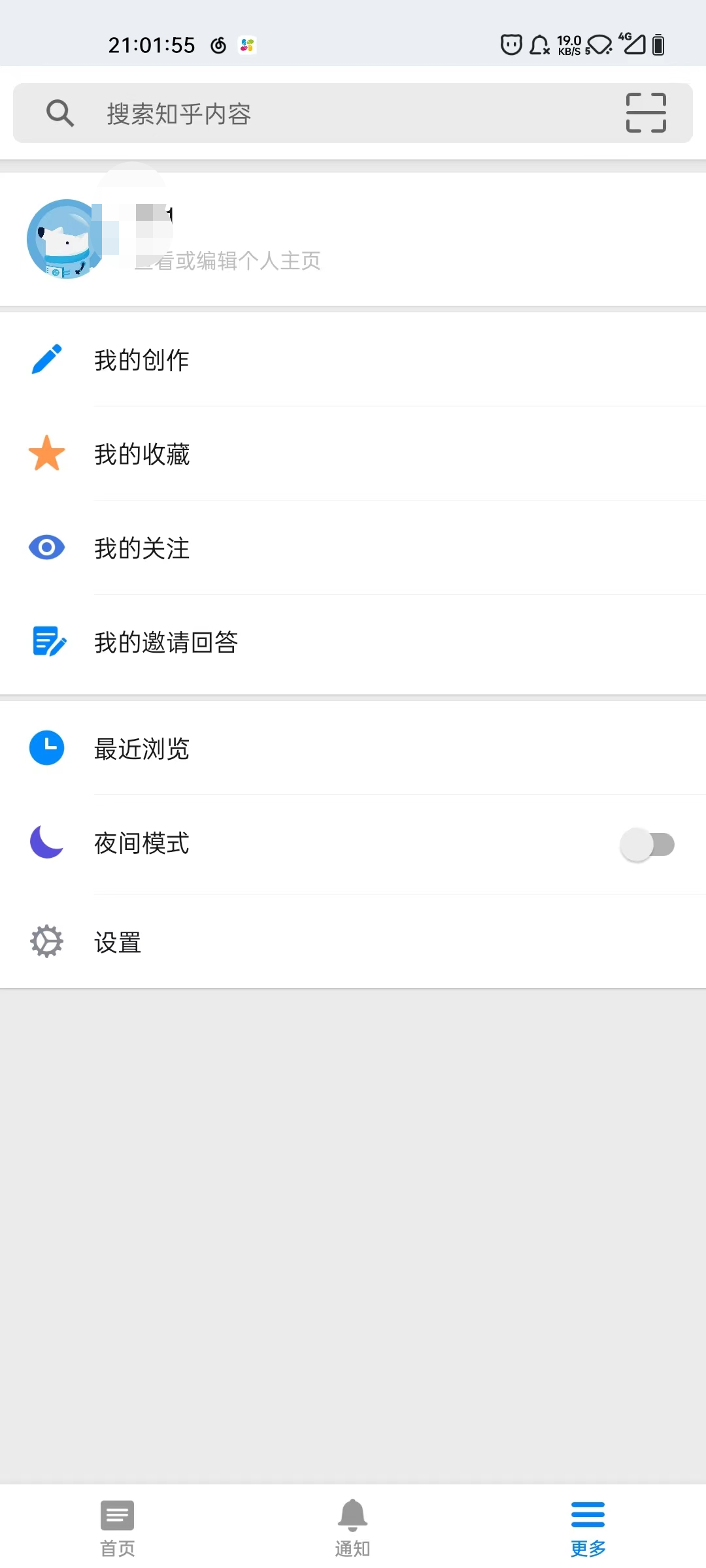Image resolution: width=706 pixels, height=1568 pixels.
Task: Open the QR scan icon
Action: pos(646,113)
